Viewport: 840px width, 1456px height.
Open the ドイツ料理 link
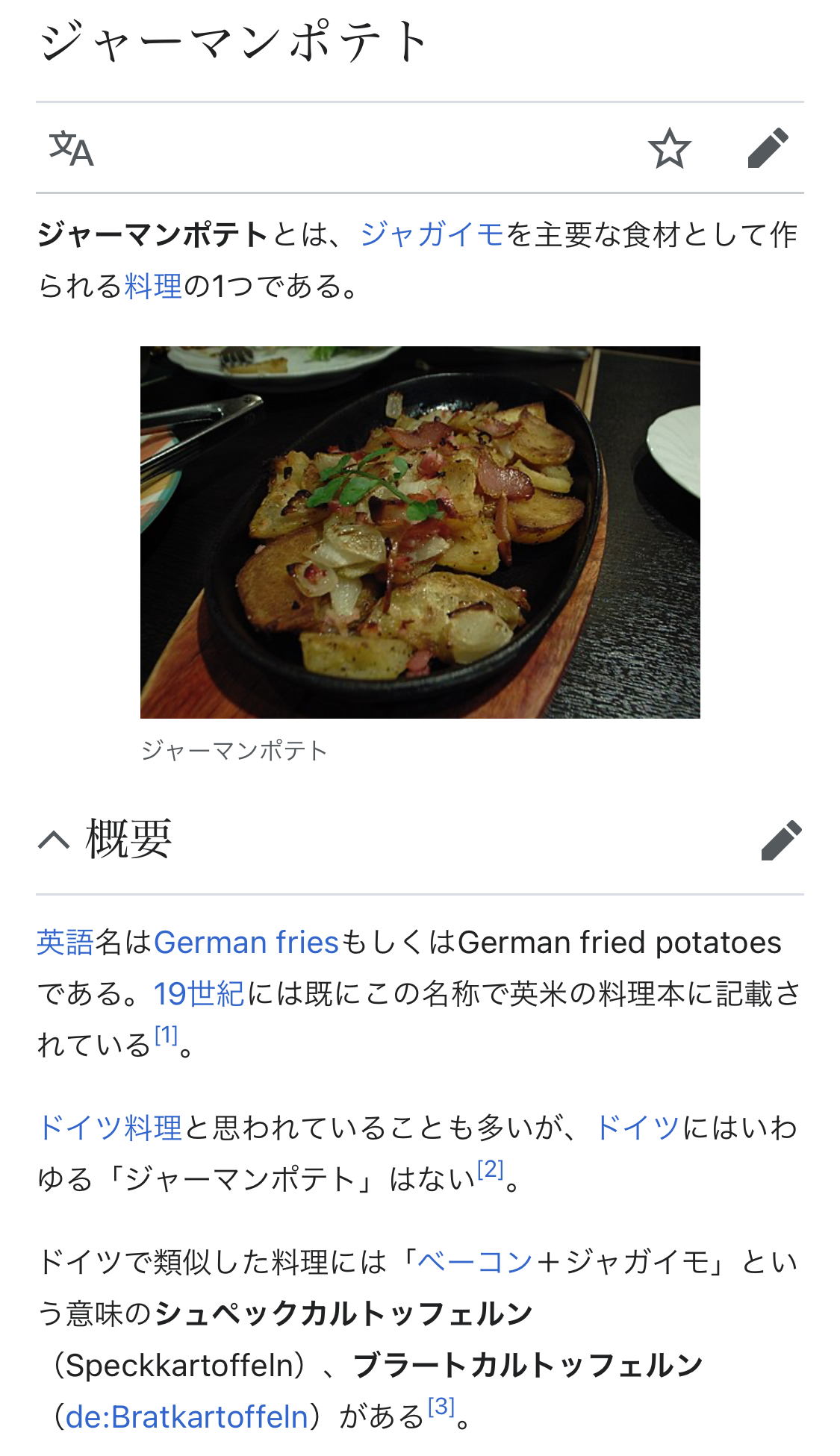coord(110,1128)
